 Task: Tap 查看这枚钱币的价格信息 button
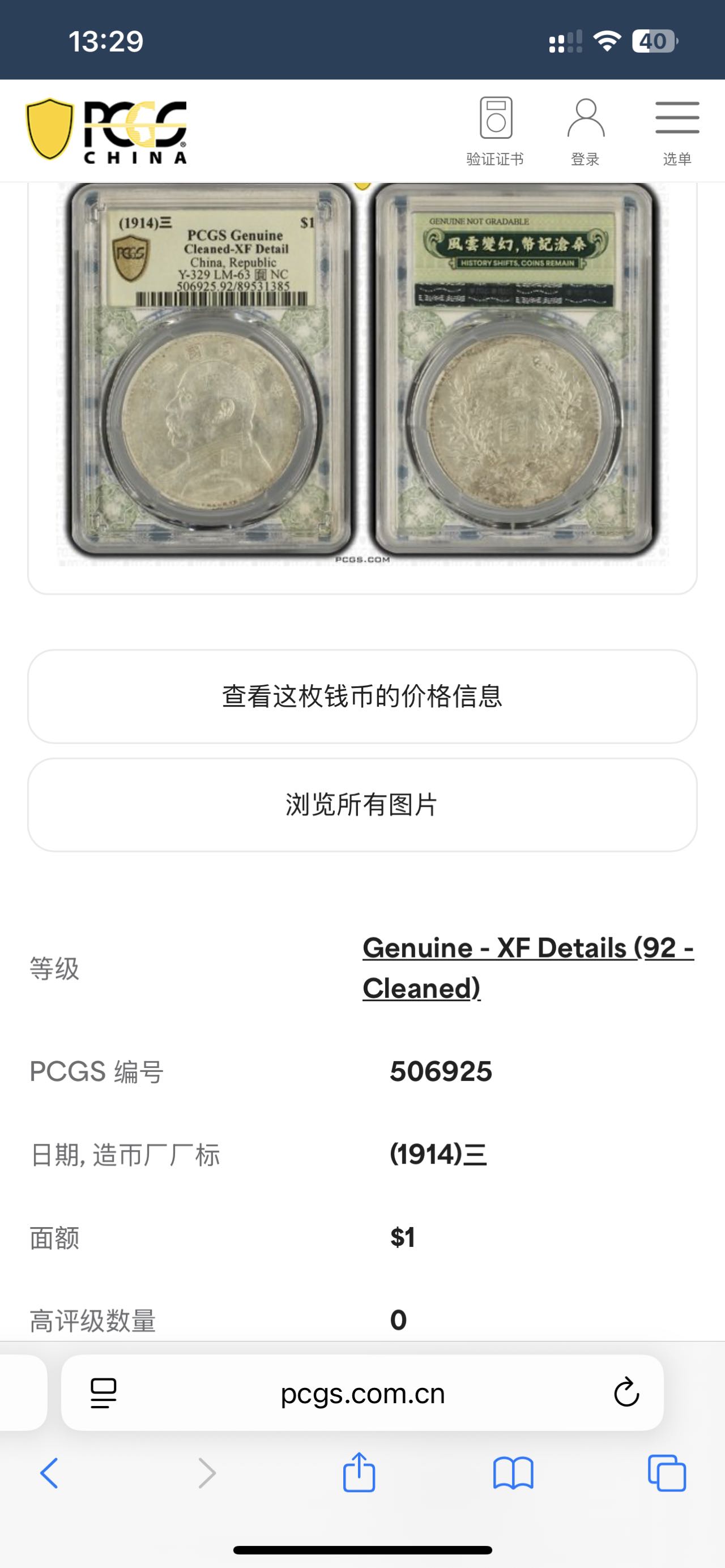[362, 697]
